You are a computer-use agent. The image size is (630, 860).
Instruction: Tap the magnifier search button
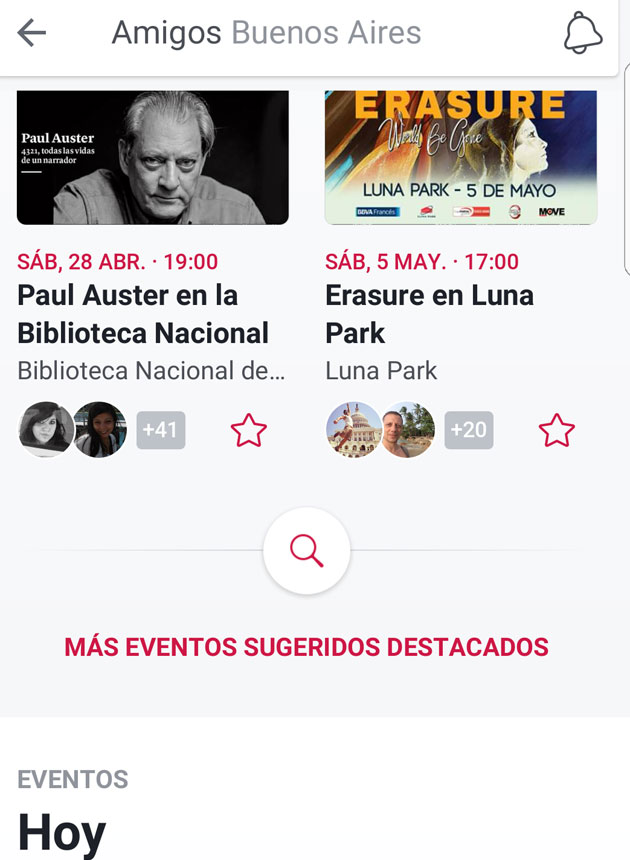[306, 551]
